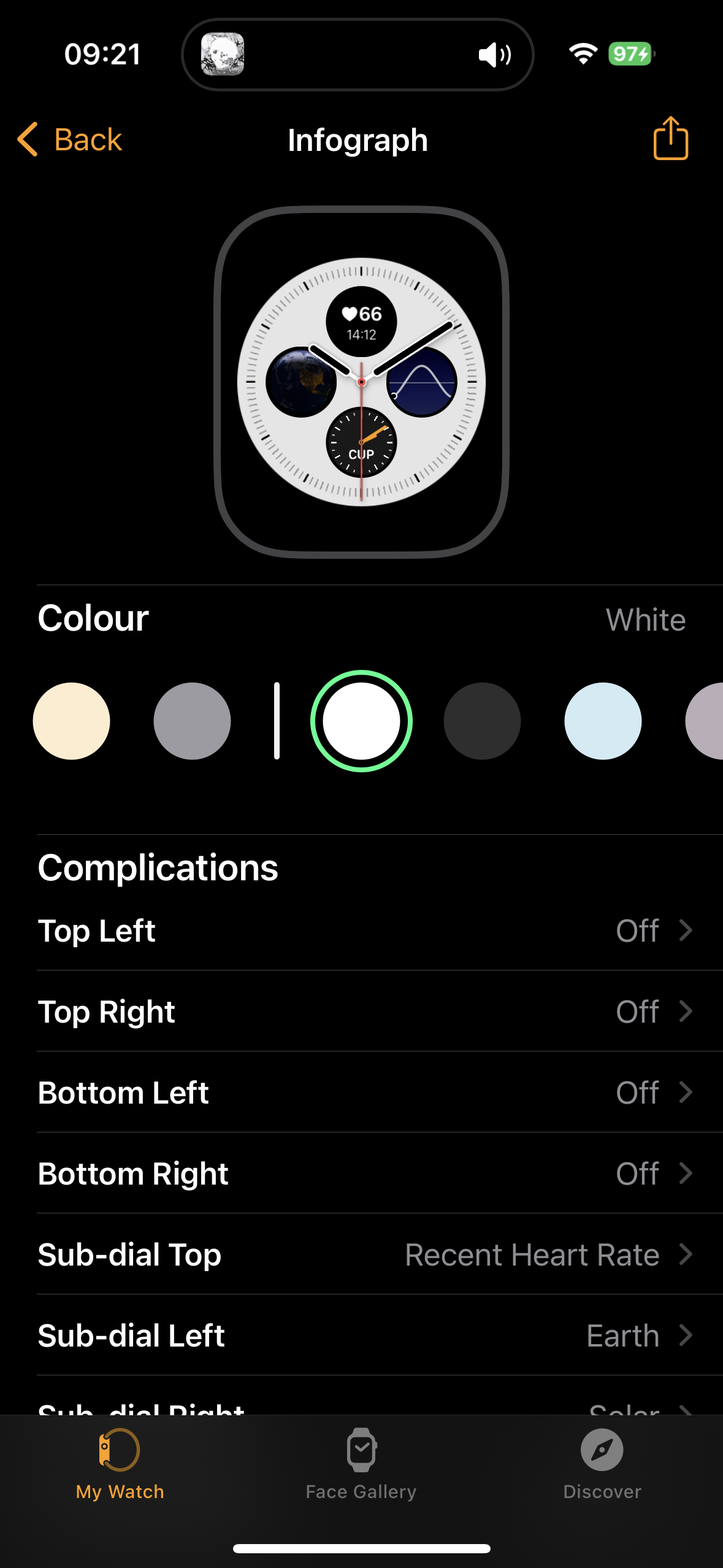
Task: Pick the black colour swatch
Action: tap(482, 721)
